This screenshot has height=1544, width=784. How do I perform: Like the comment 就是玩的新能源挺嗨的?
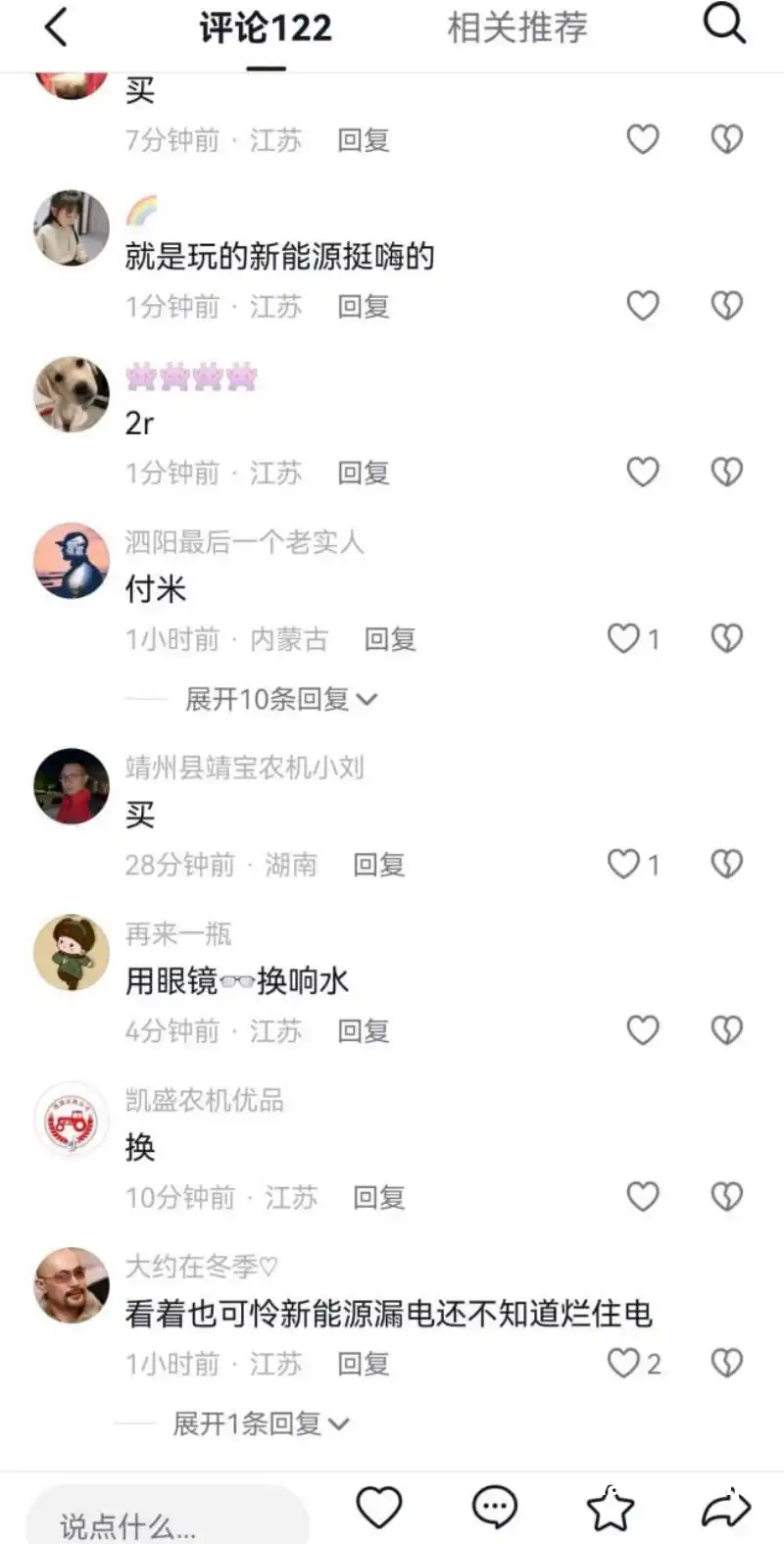click(x=642, y=306)
